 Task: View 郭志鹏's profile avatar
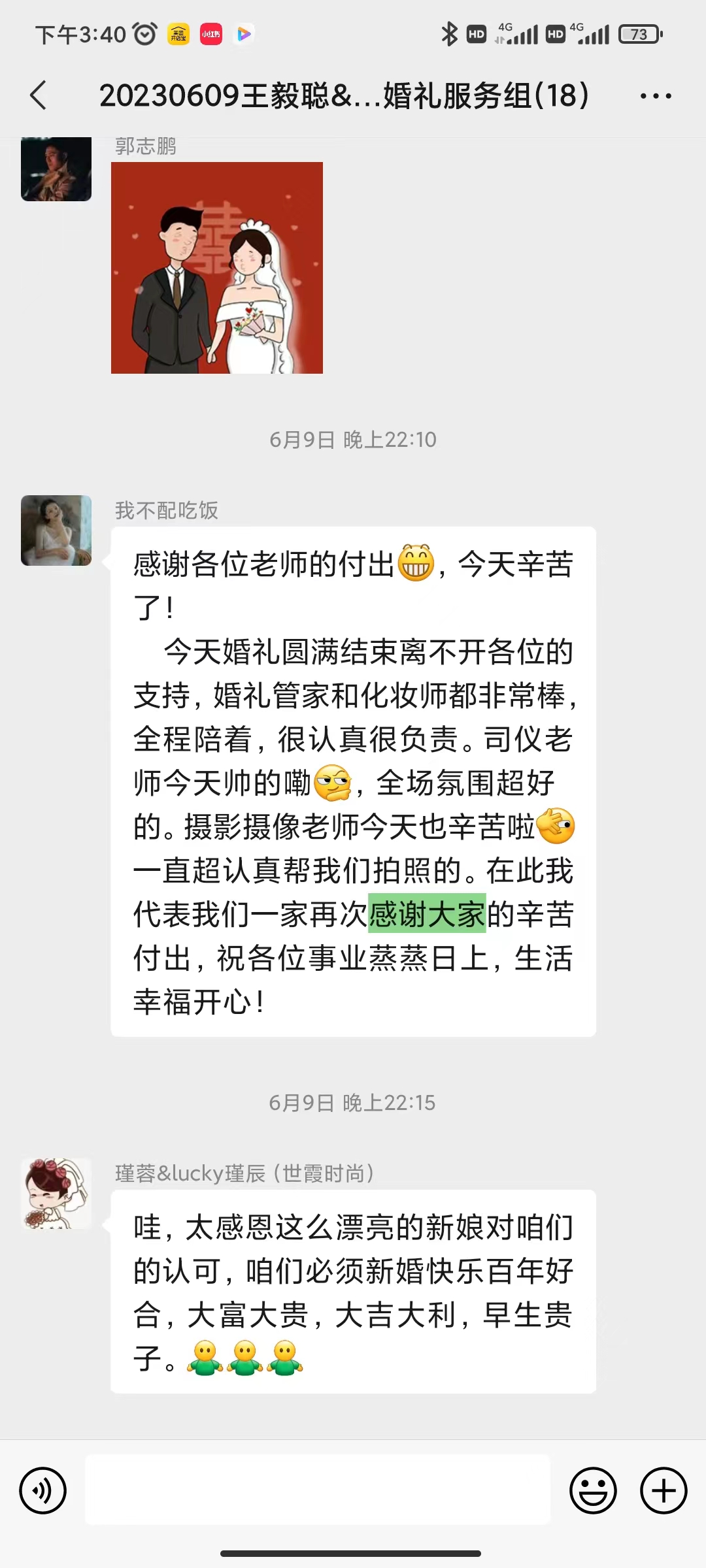point(56,169)
